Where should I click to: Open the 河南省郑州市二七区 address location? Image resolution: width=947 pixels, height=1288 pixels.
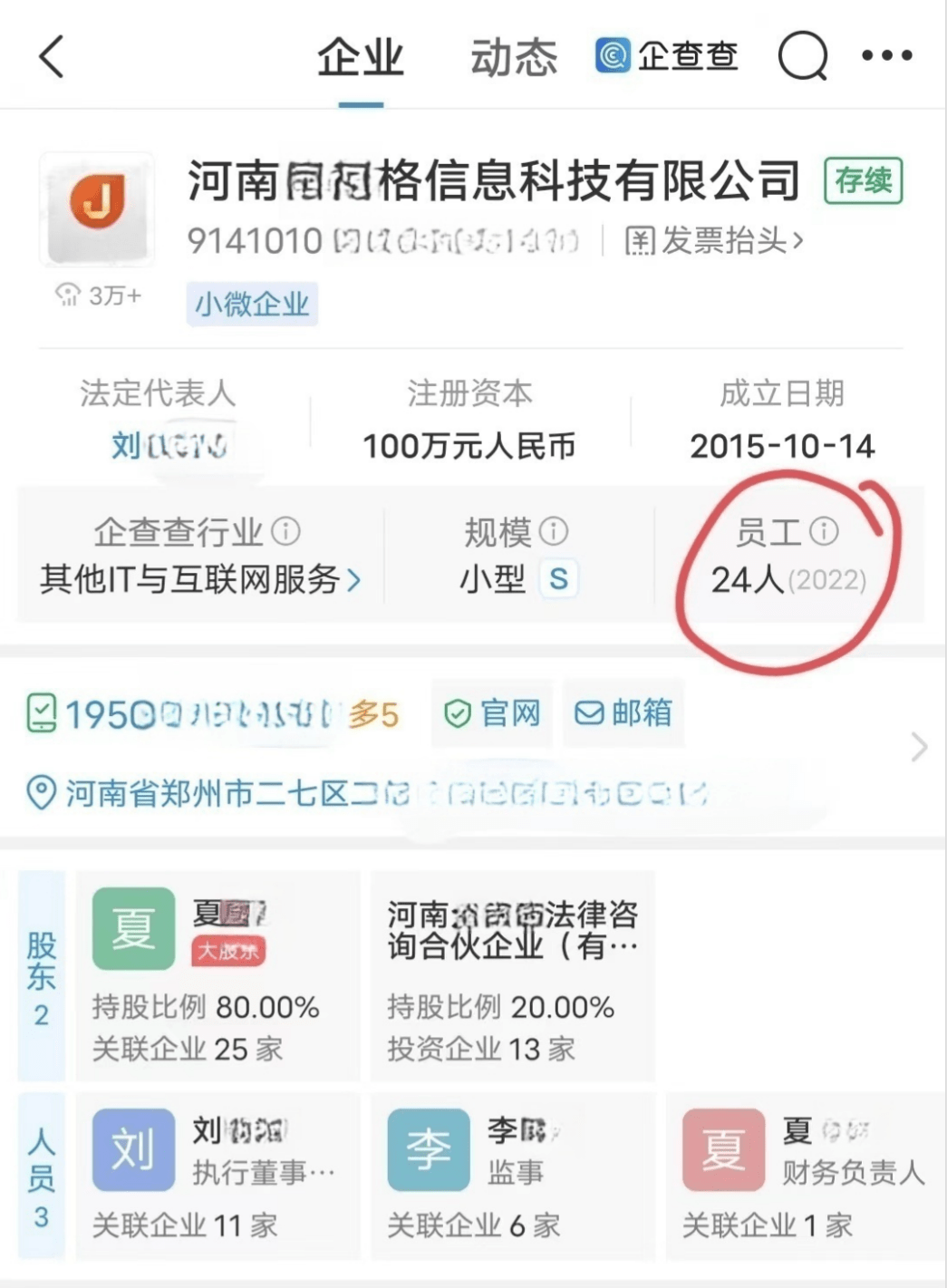coord(362,794)
